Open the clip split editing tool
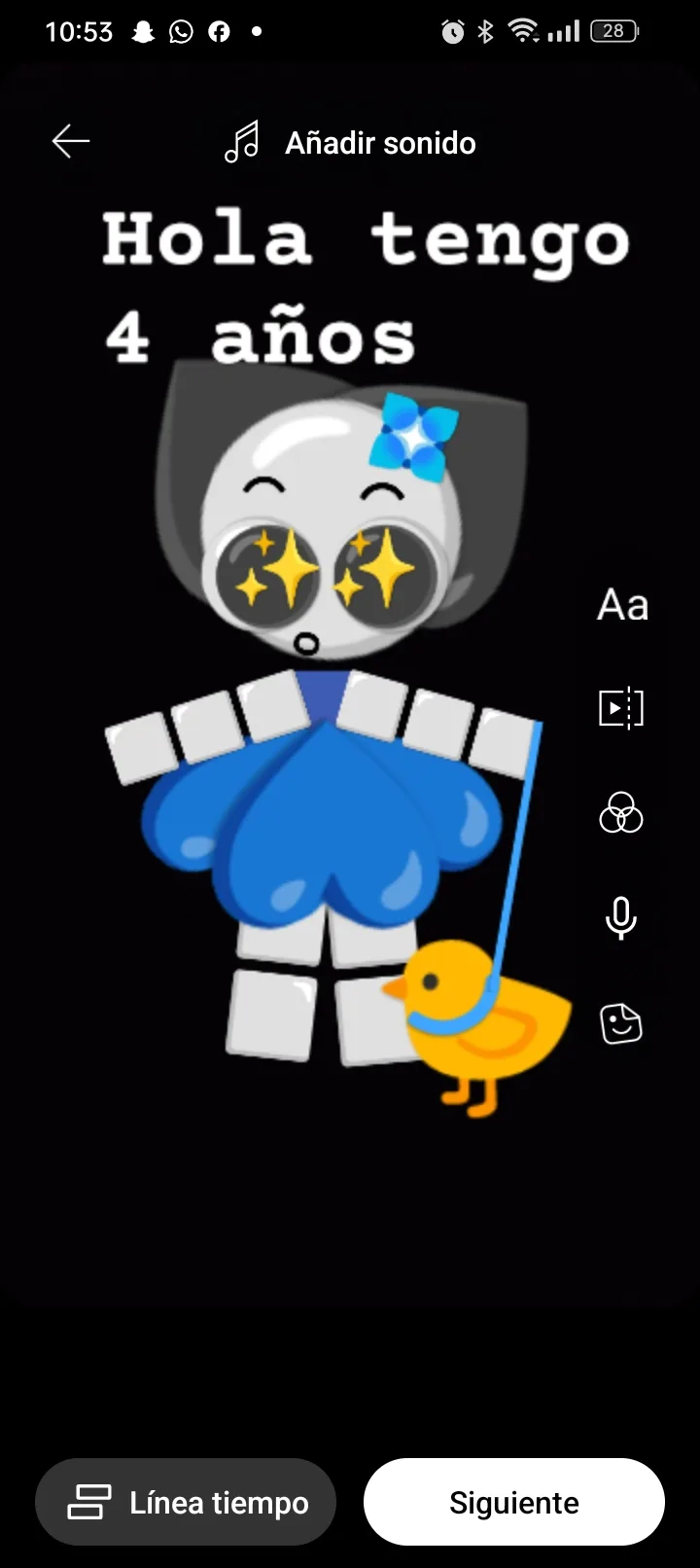This screenshot has height=1568, width=700. [621, 708]
